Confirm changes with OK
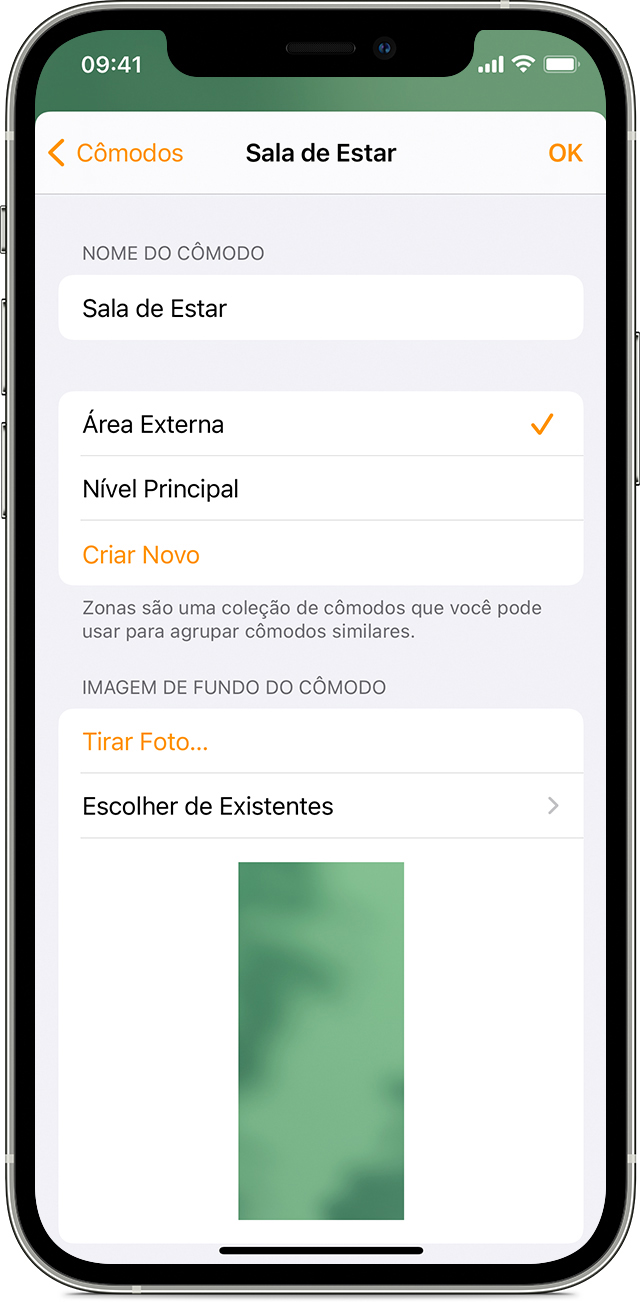Screen dimensions: 640x1302 coord(565,153)
